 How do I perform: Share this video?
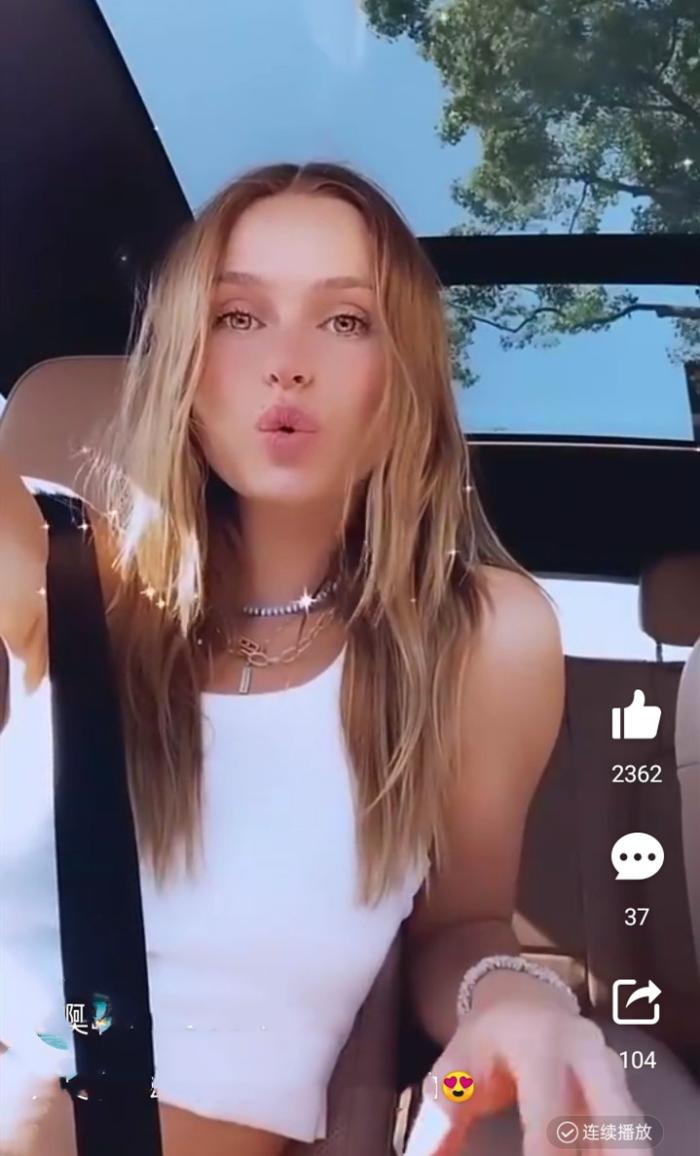[637, 1001]
